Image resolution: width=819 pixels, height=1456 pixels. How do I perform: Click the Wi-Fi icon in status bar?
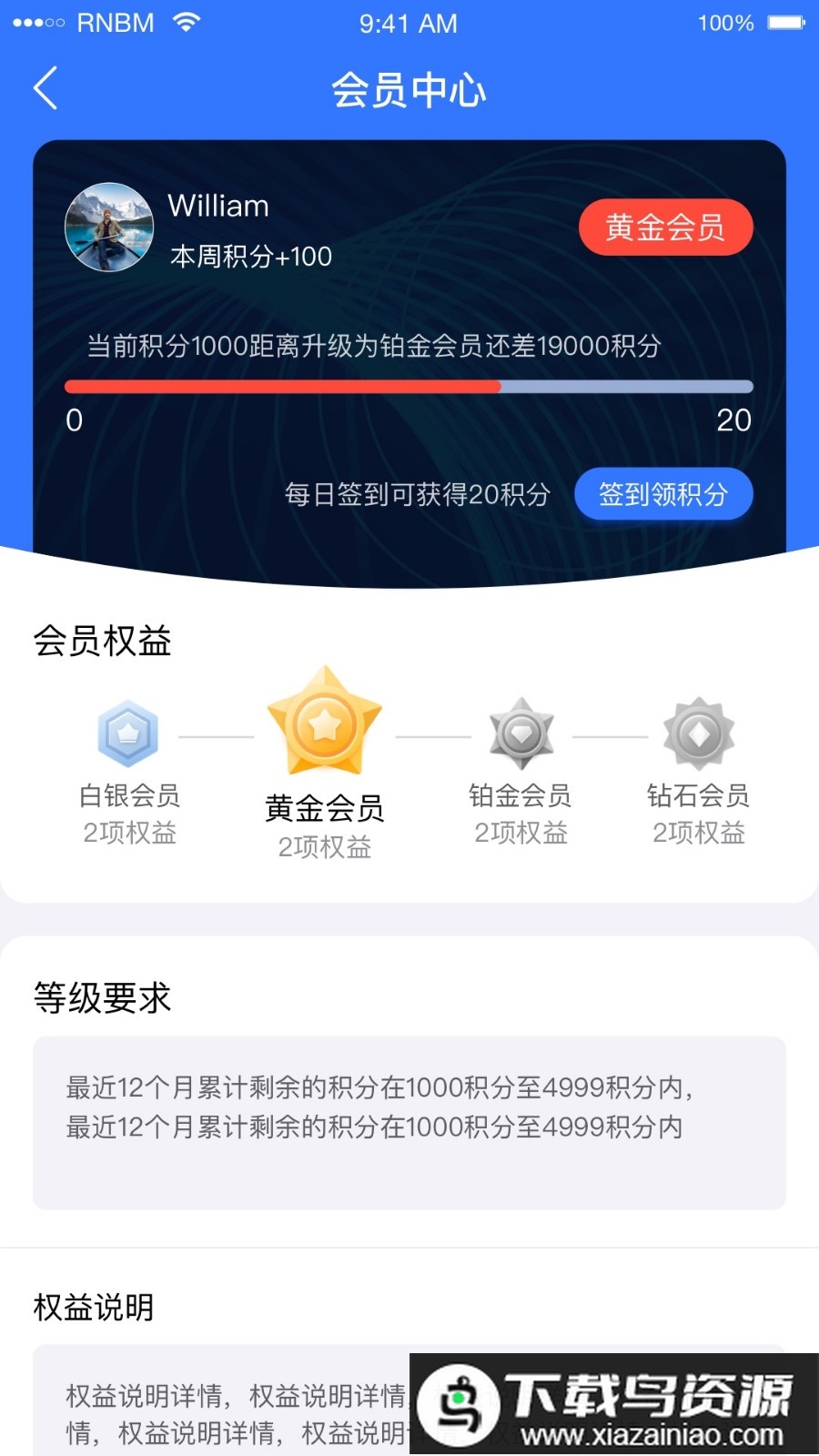[188, 22]
